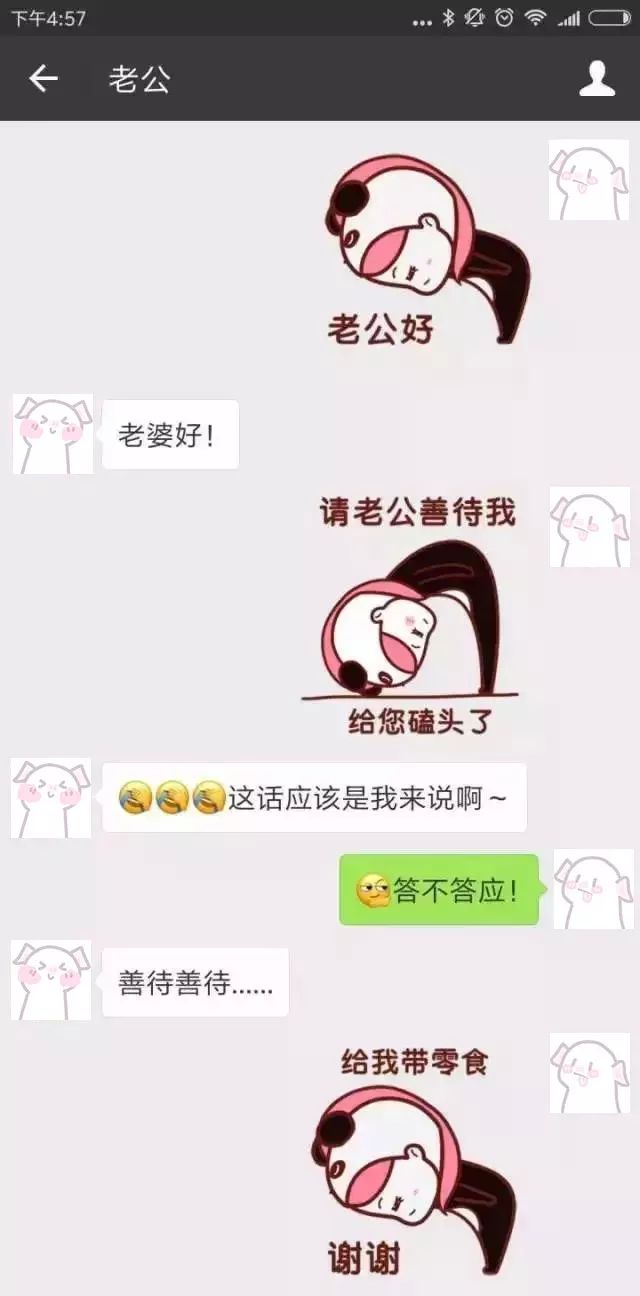View sender's avatar beside "答不答应!"
This screenshot has width=640, height=1296.
tap(594, 889)
